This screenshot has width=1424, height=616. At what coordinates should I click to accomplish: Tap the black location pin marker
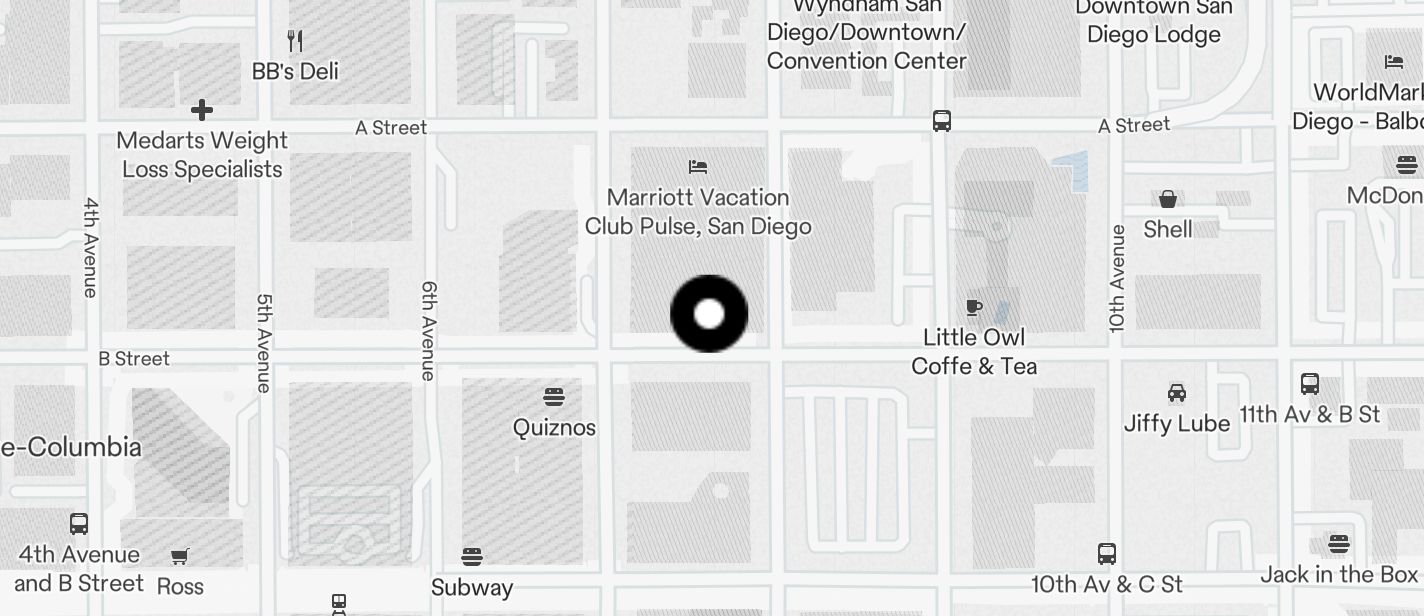pos(708,314)
